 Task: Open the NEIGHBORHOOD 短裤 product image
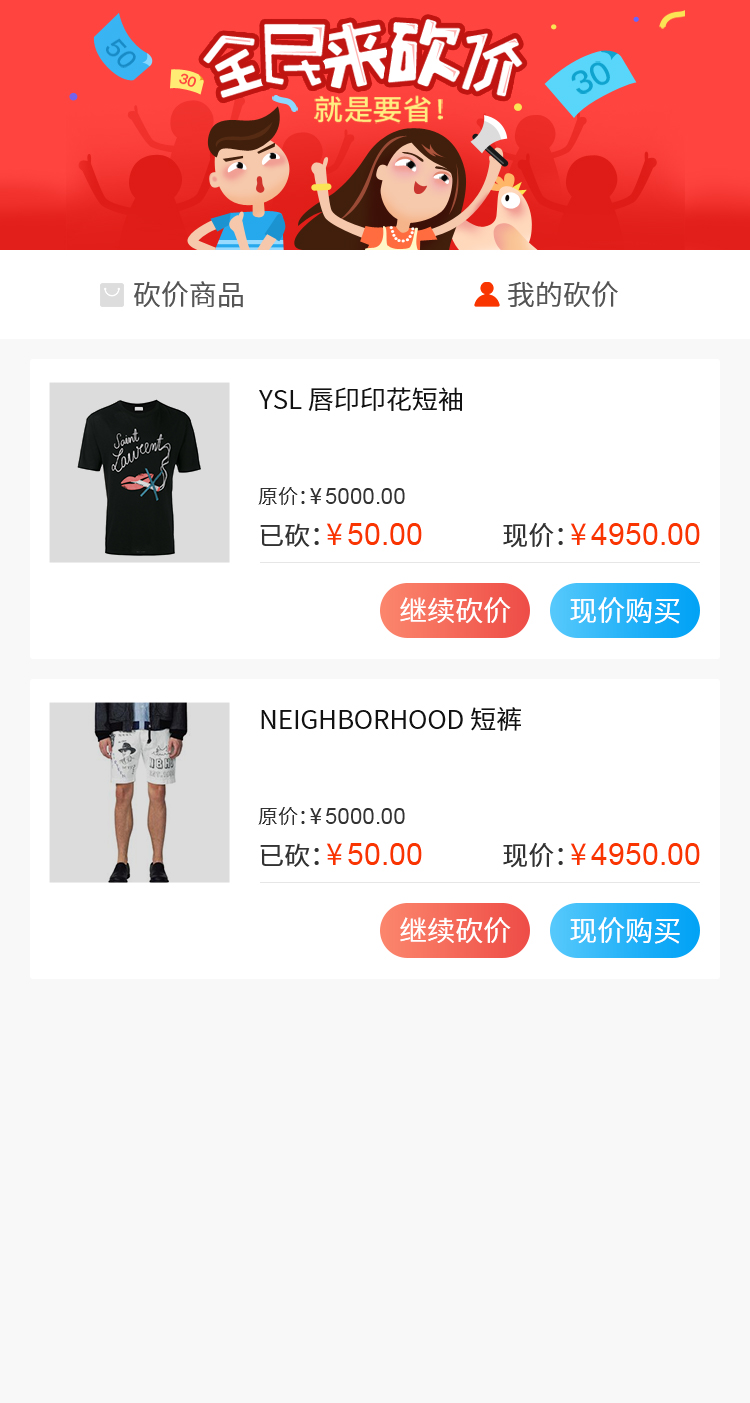coord(140,792)
